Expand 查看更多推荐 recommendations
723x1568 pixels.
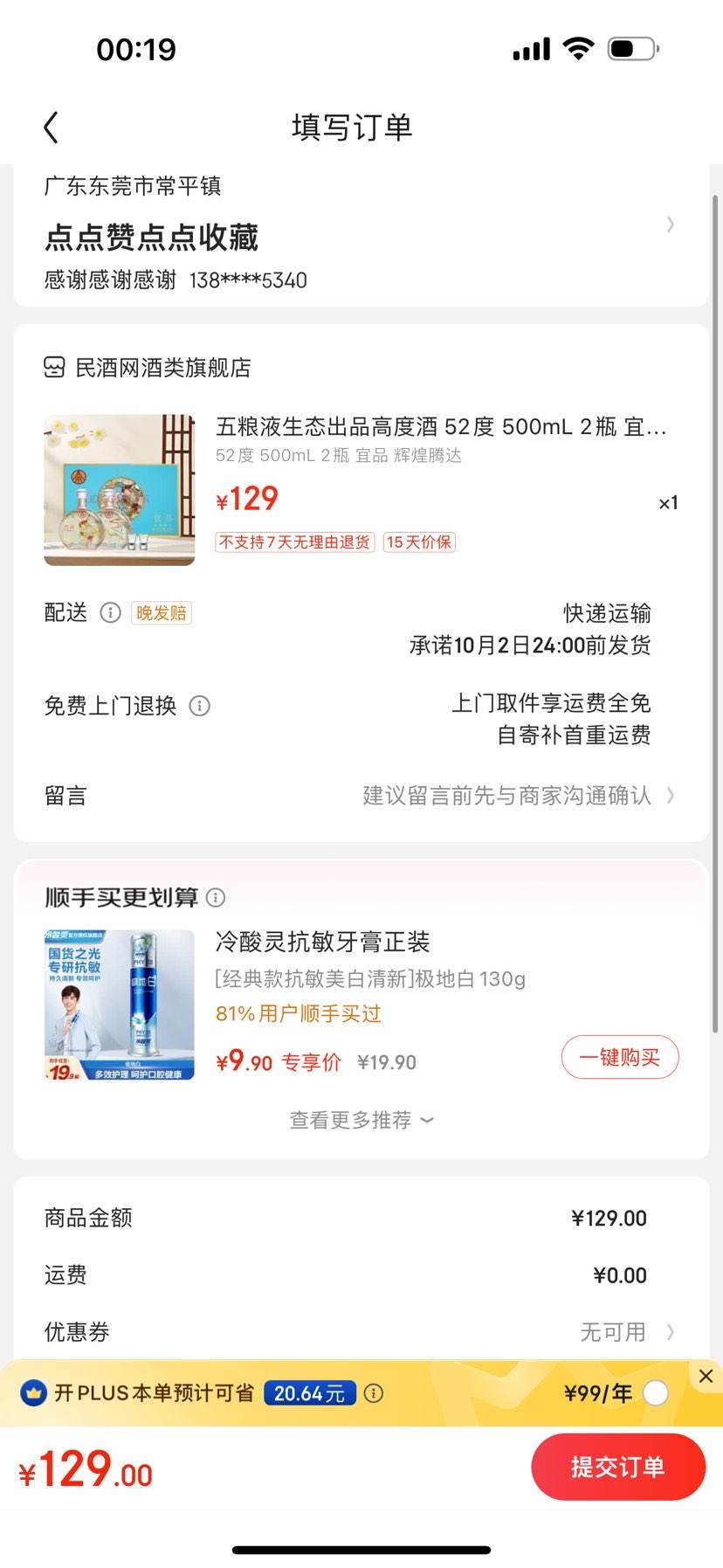(x=361, y=1119)
